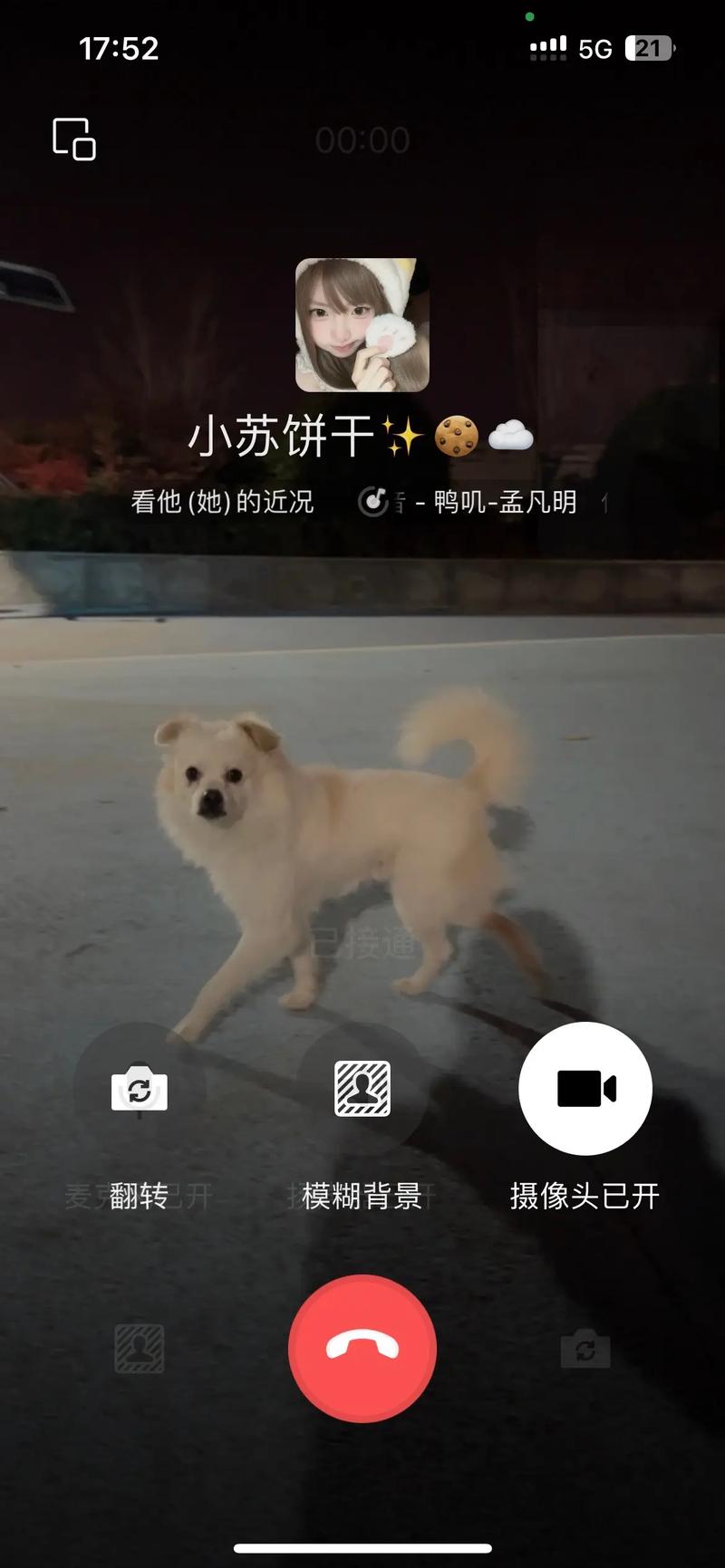
Task: Tap the battery indicator showing 21
Action: 650,50
